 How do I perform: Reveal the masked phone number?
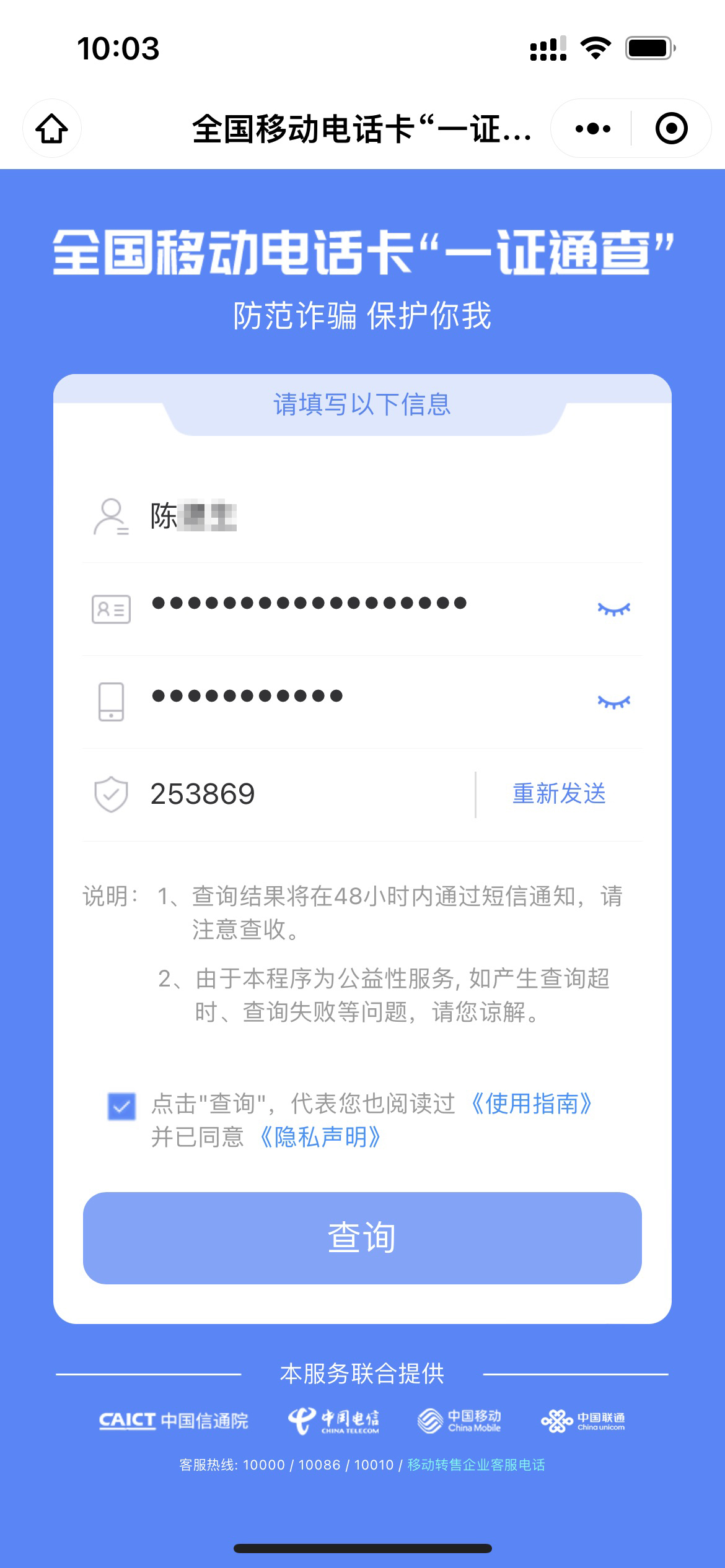coord(615,702)
